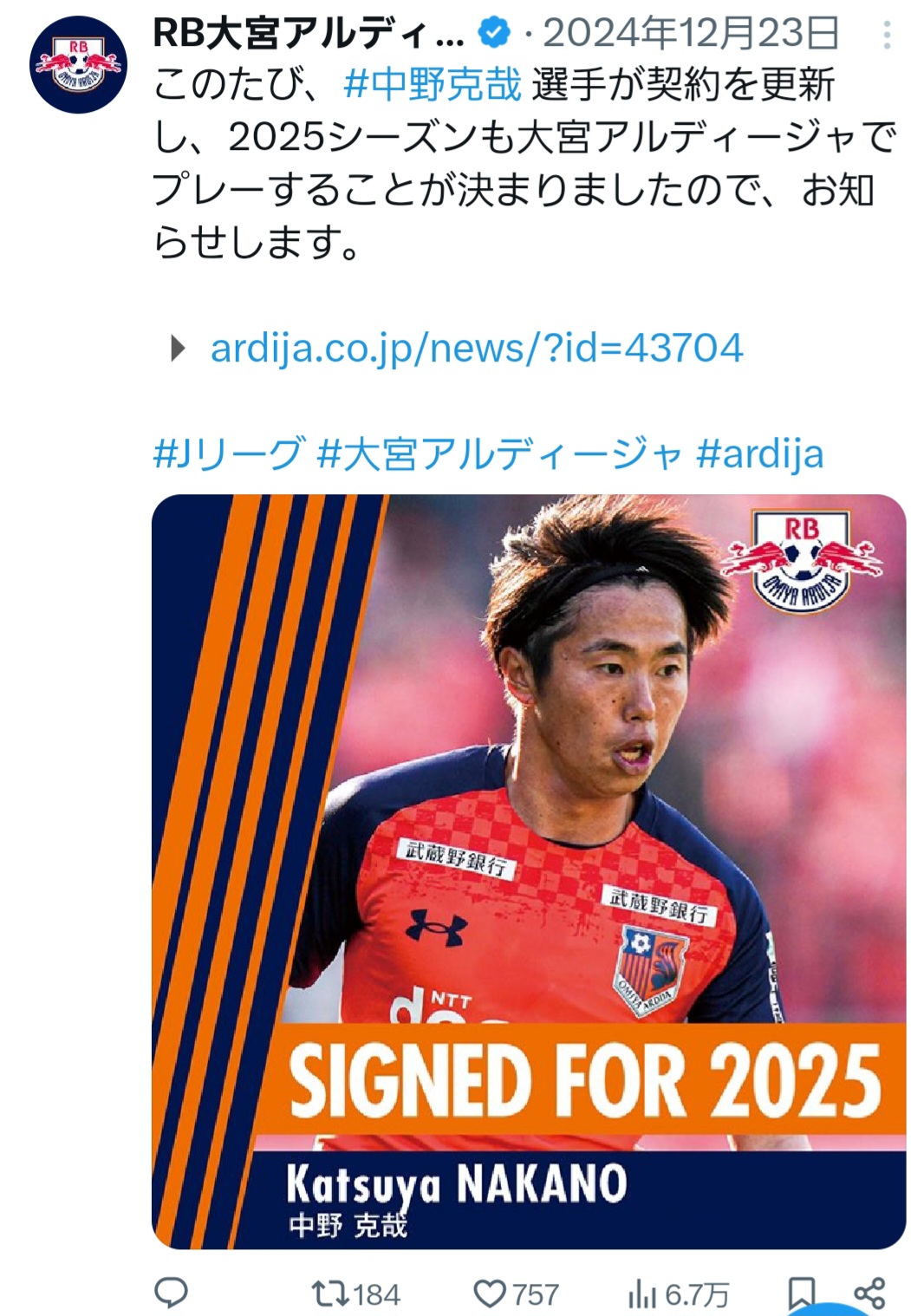Reply to this tweet
Viewport: 911px width, 1316px height.
171,1293
